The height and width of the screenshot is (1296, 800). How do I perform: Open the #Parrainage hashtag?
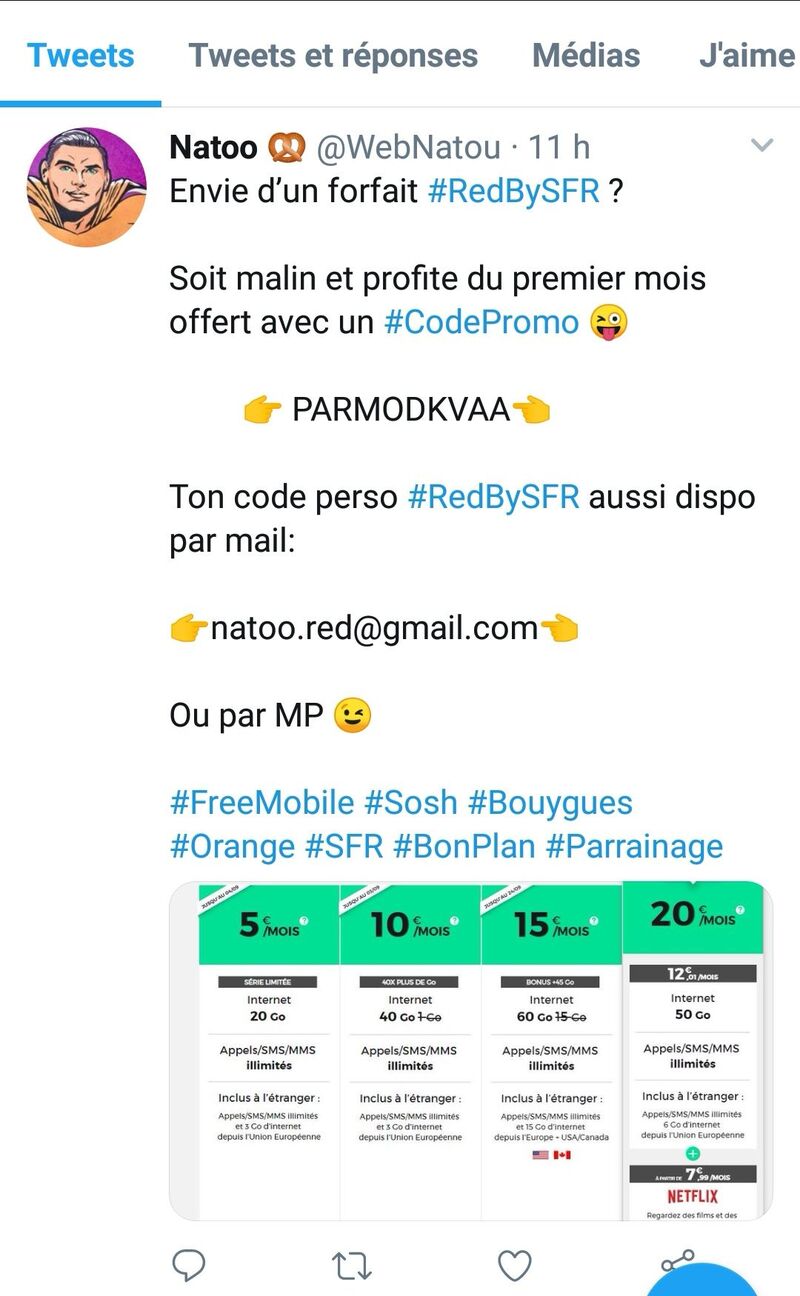click(x=634, y=846)
